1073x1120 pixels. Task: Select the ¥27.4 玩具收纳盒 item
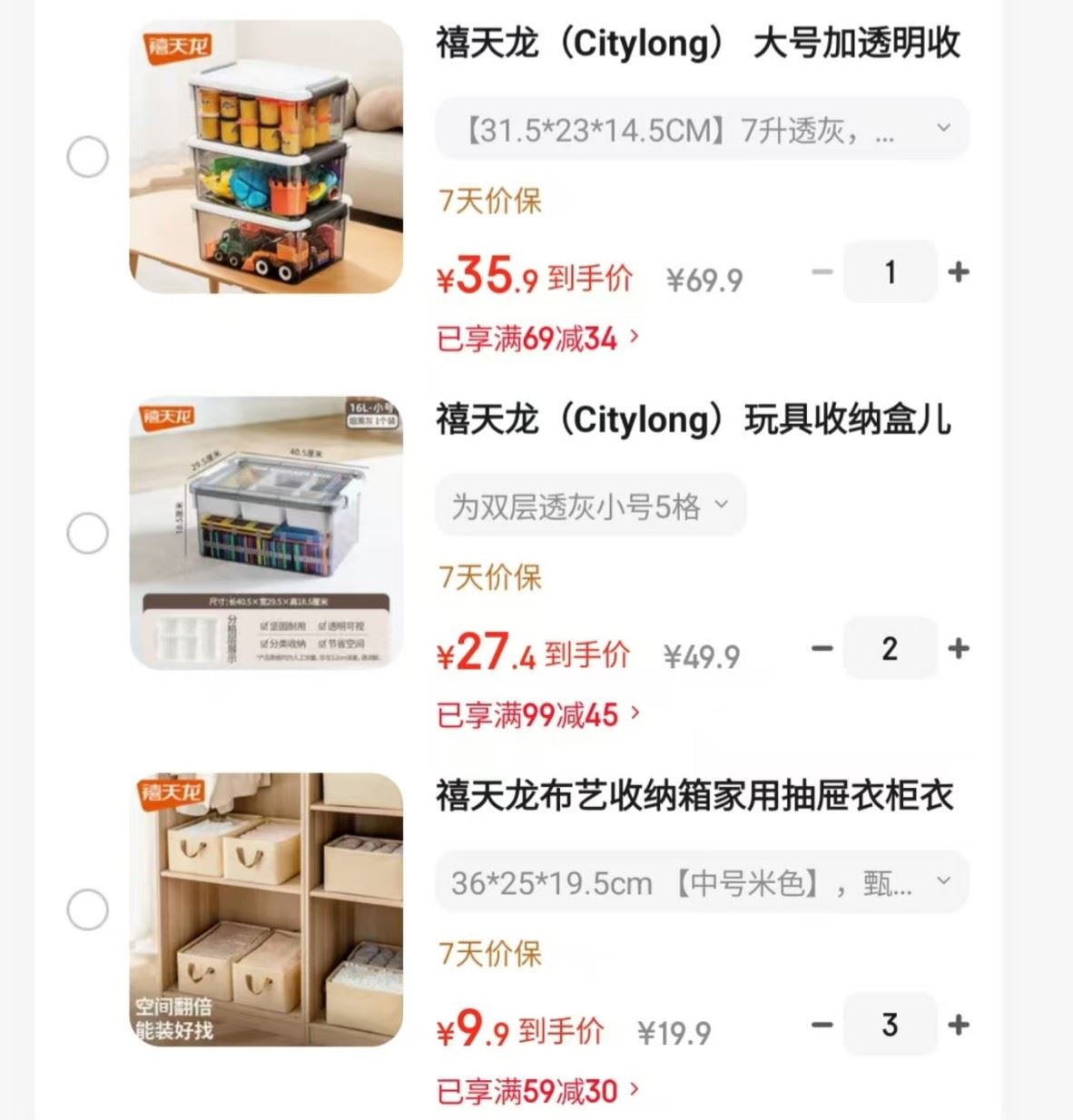click(x=88, y=533)
